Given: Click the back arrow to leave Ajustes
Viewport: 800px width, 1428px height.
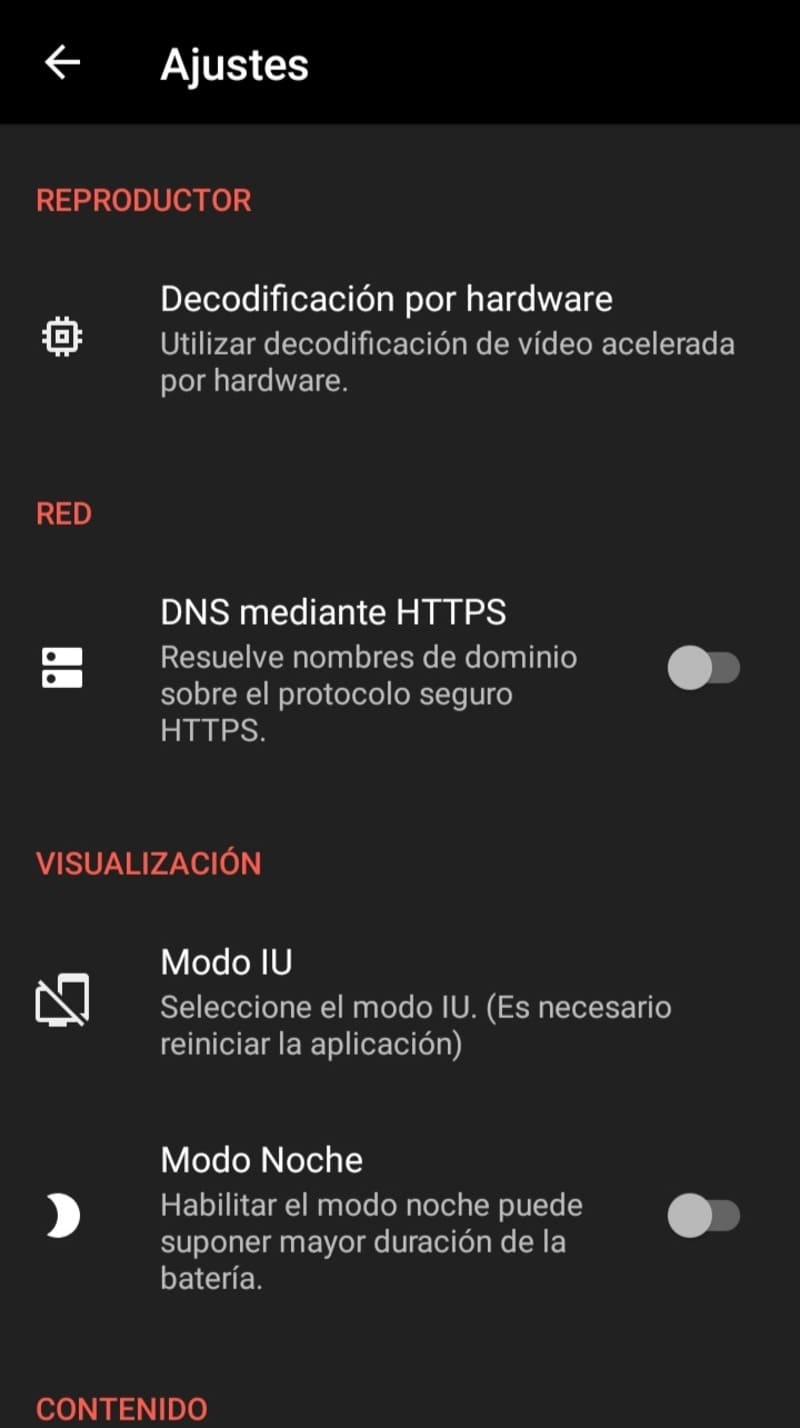Looking at the screenshot, I should pyautogui.click(x=62, y=62).
